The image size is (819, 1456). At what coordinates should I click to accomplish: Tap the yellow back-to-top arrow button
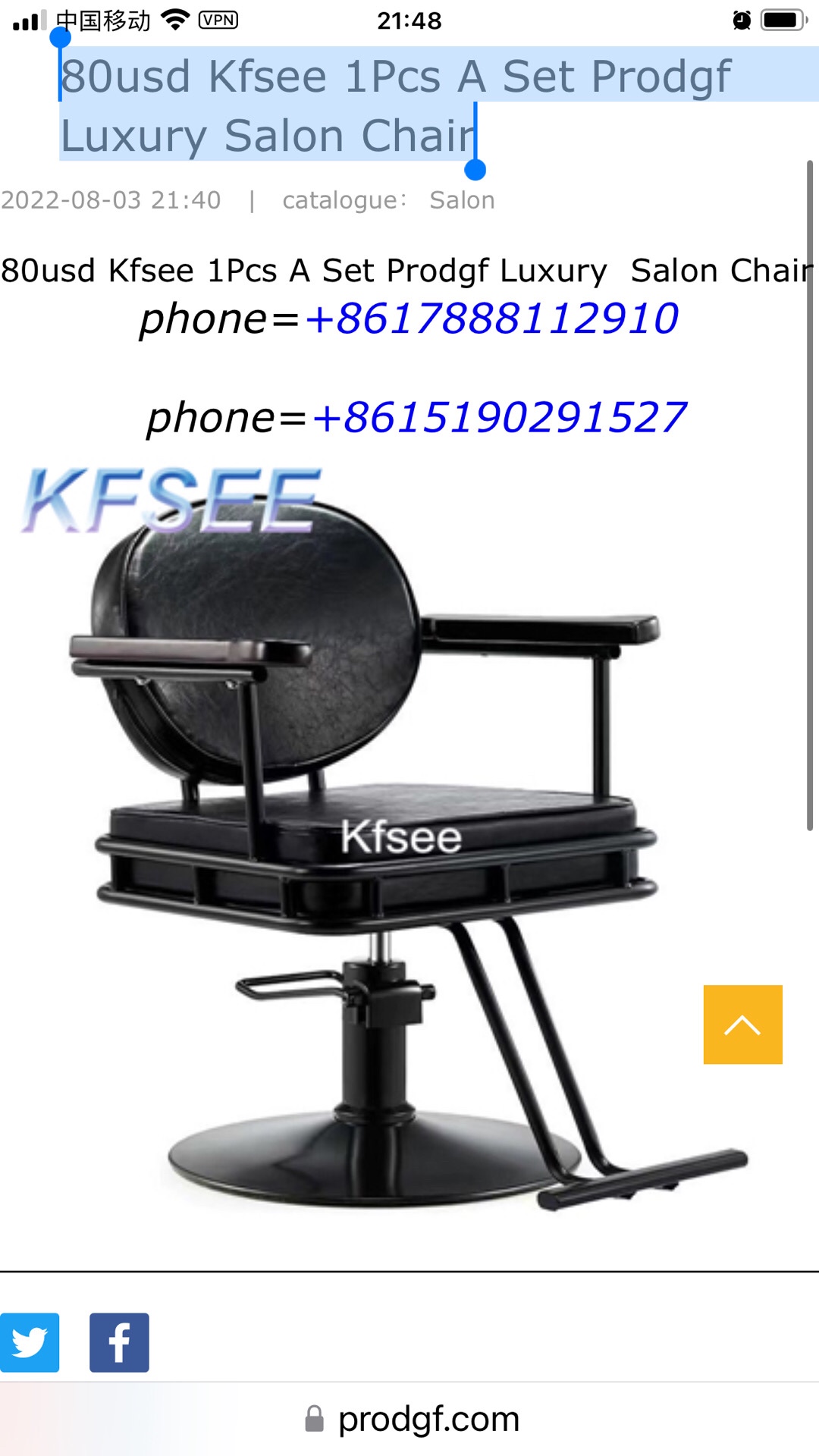click(x=742, y=1025)
